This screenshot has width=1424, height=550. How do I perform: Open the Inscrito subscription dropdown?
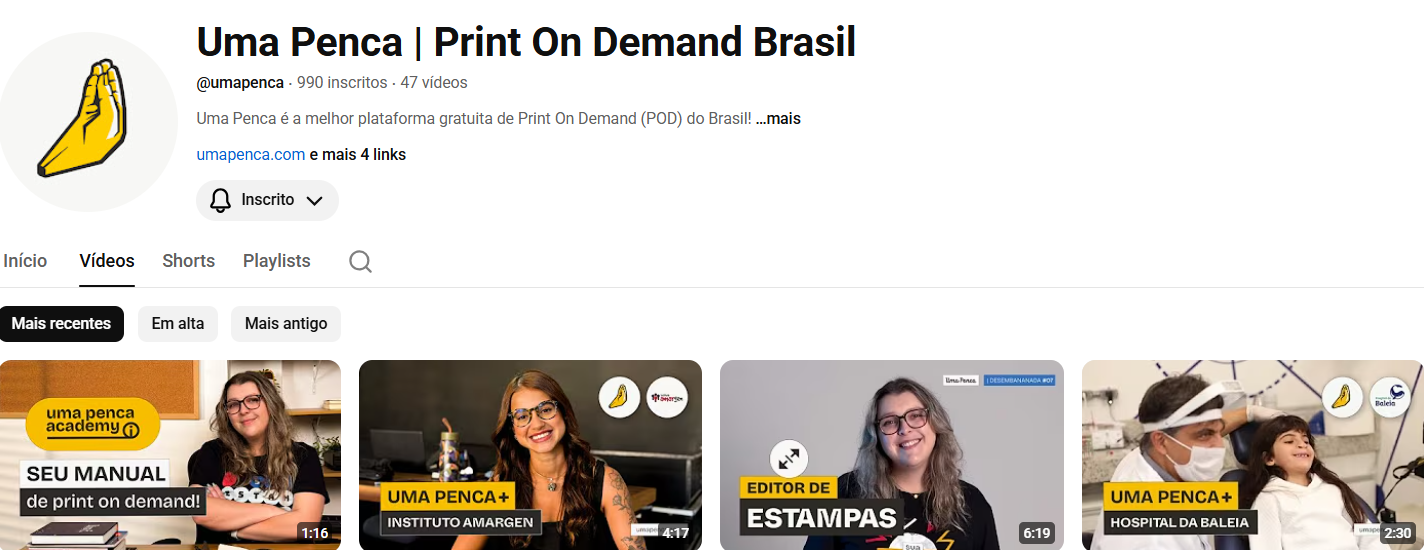pyautogui.click(x=267, y=200)
